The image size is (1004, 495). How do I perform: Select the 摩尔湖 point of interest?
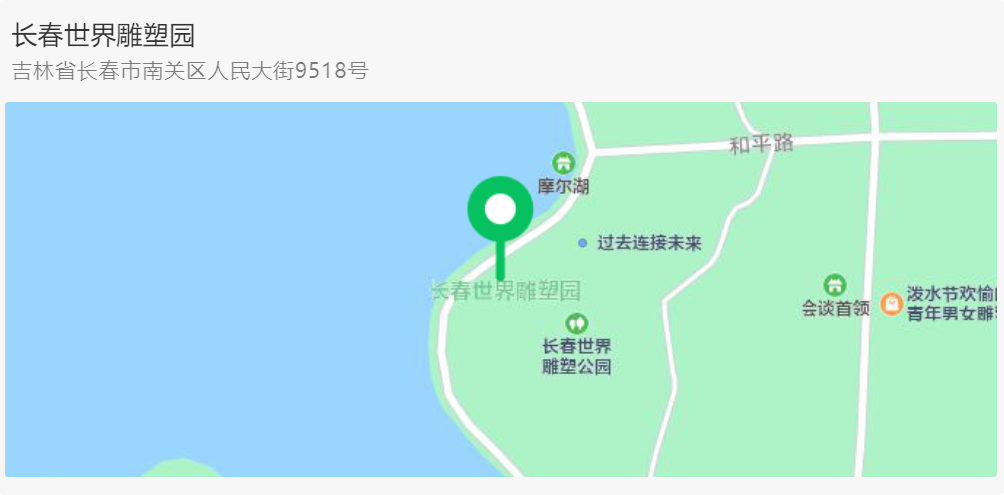(564, 163)
